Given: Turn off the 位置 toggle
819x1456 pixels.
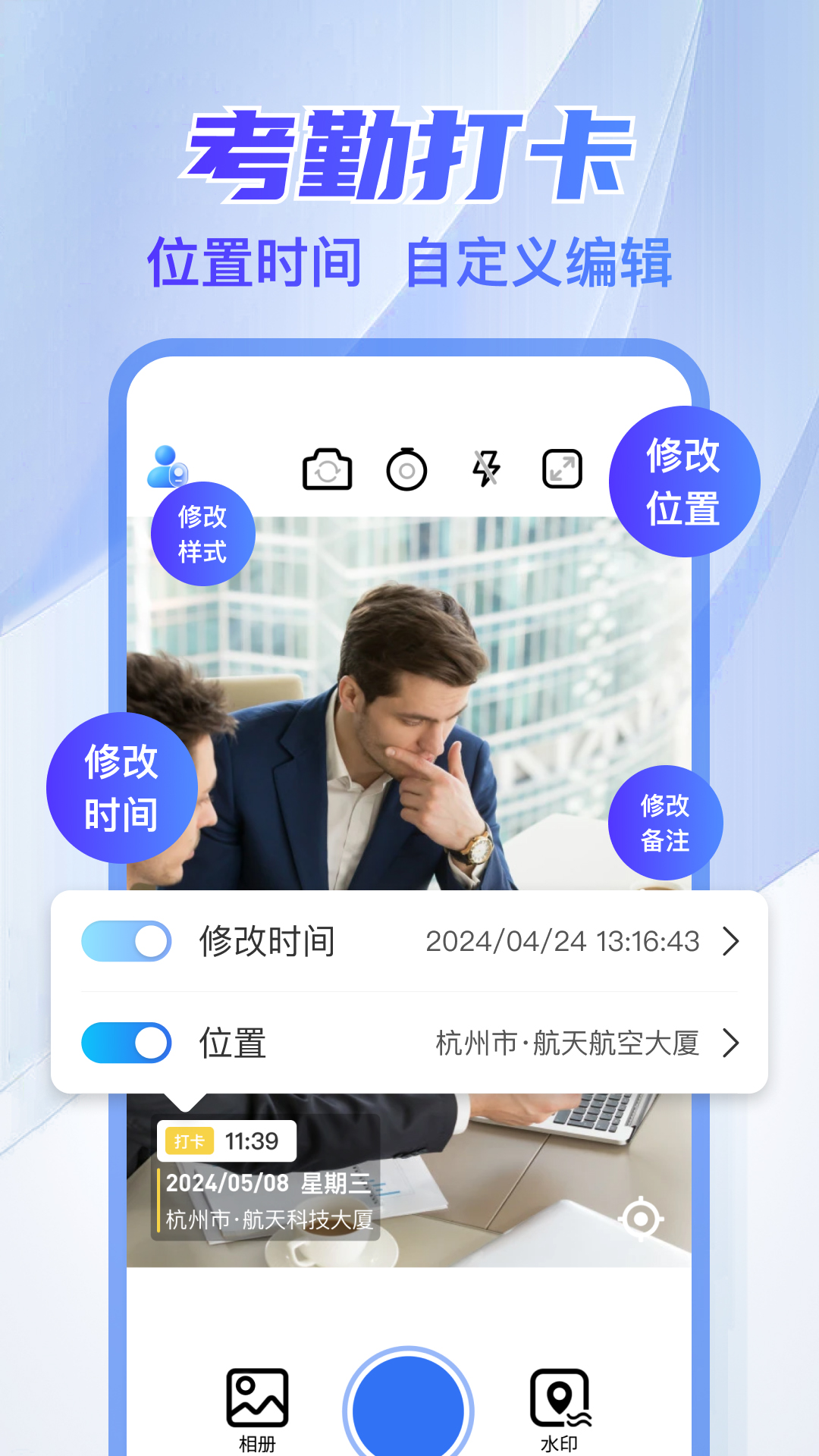Looking at the screenshot, I should point(126,1043).
